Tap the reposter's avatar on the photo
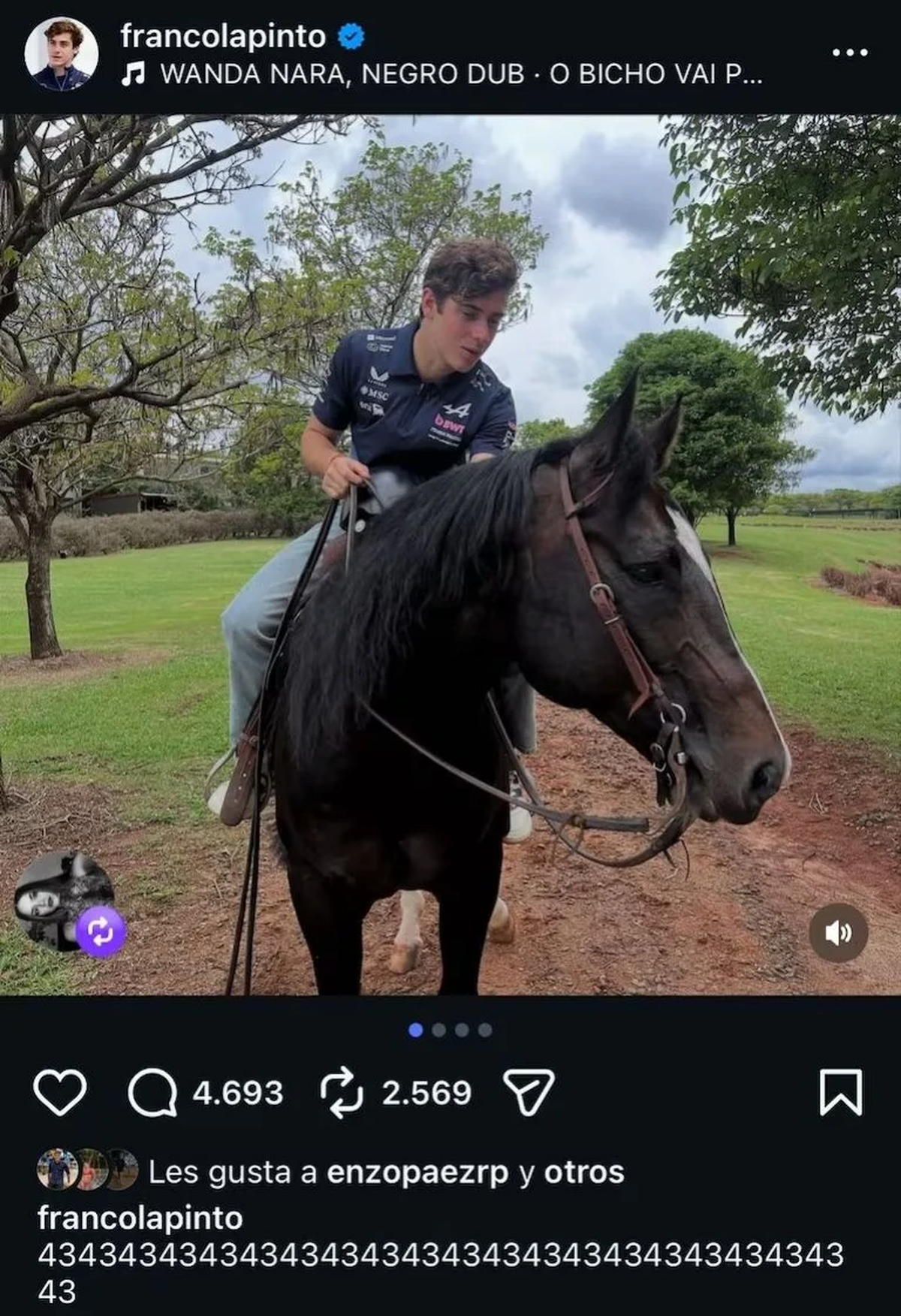 (65, 901)
